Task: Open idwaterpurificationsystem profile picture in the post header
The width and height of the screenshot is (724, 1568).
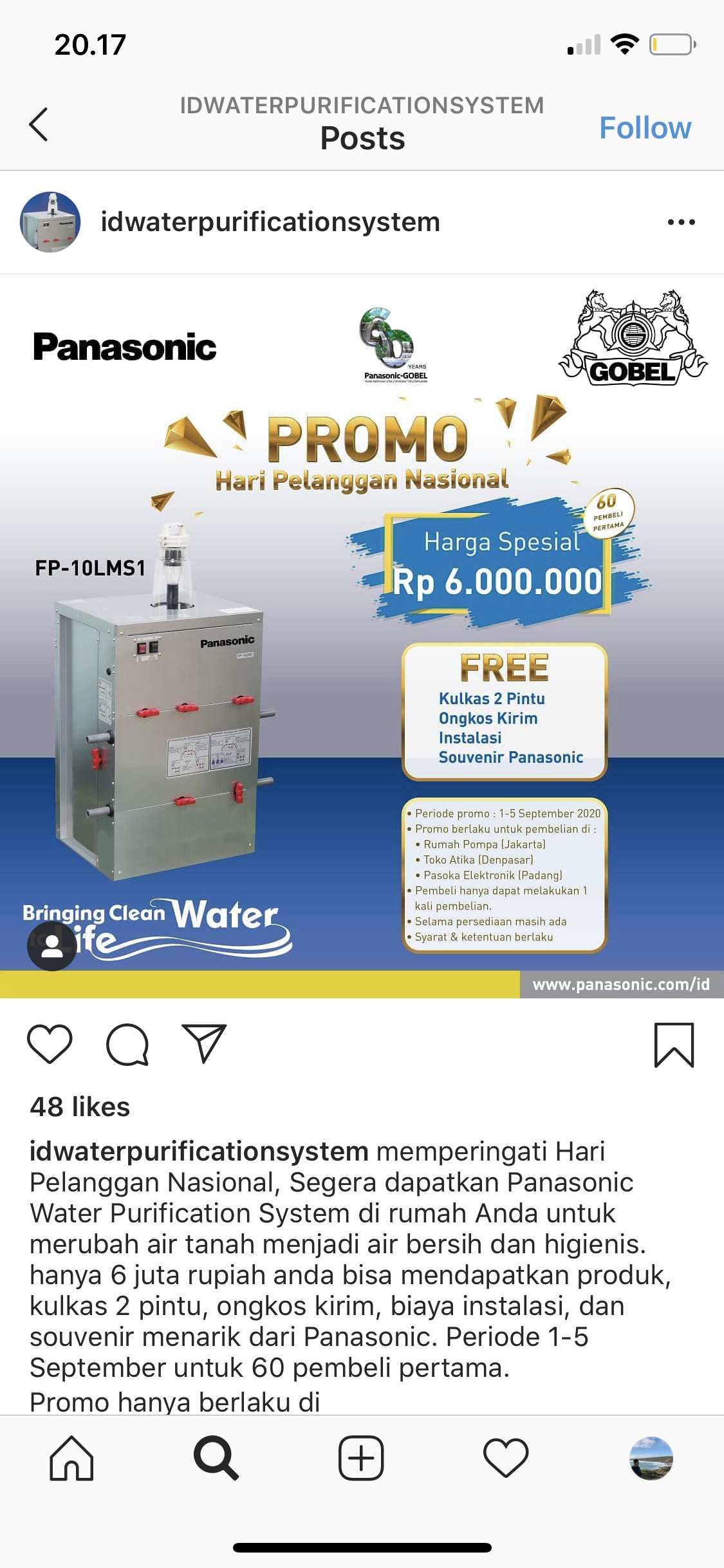Action: click(x=50, y=222)
